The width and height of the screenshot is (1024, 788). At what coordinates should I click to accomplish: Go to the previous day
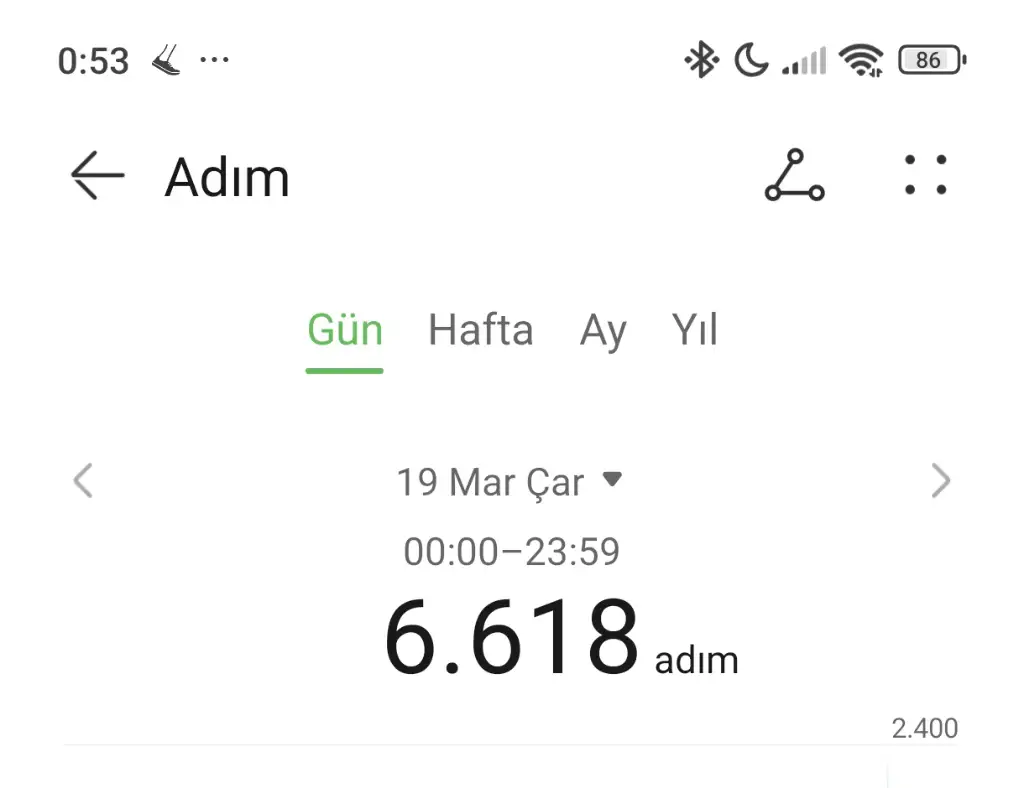coord(83,481)
